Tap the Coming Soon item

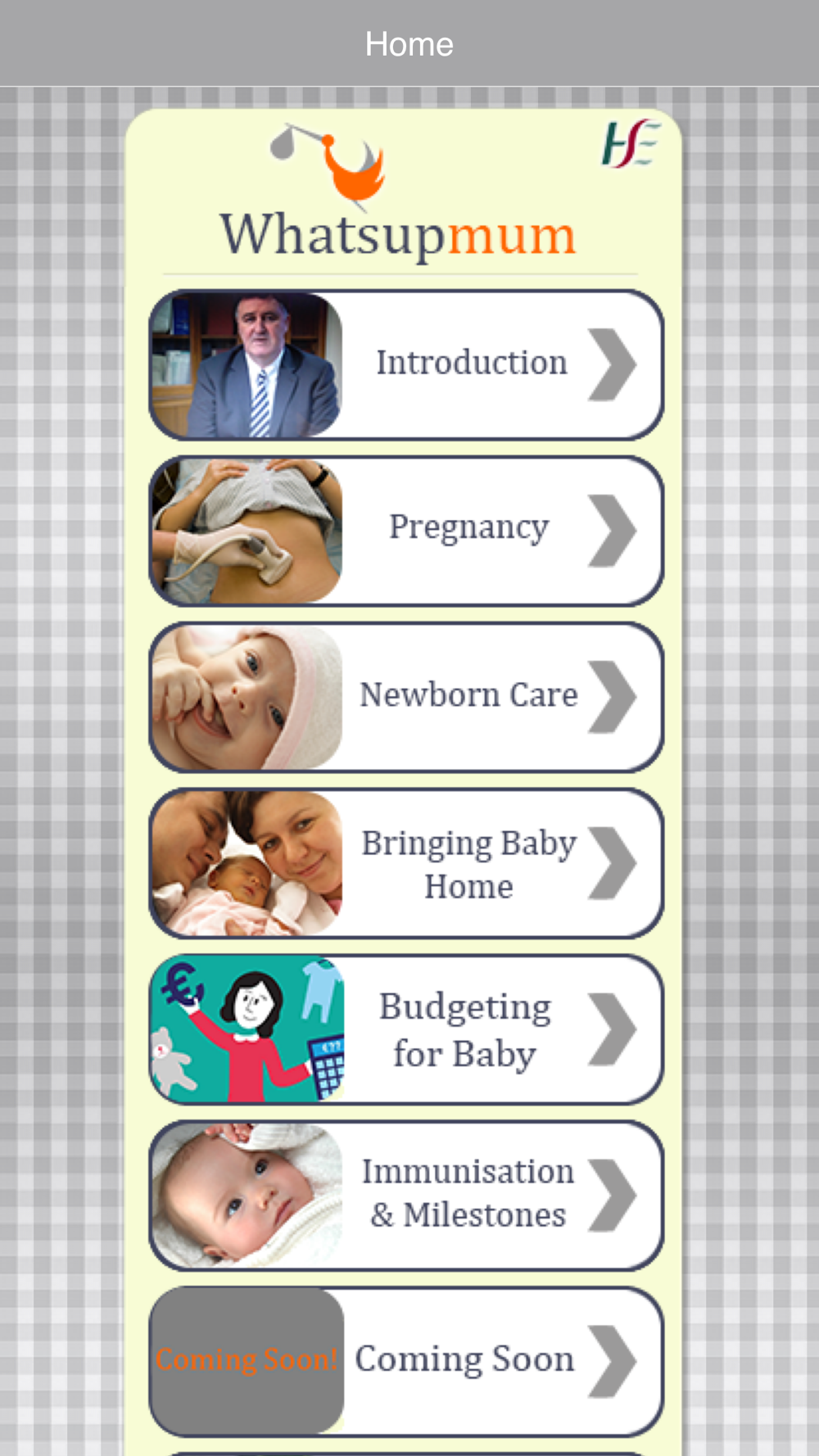pos(406,1362)
